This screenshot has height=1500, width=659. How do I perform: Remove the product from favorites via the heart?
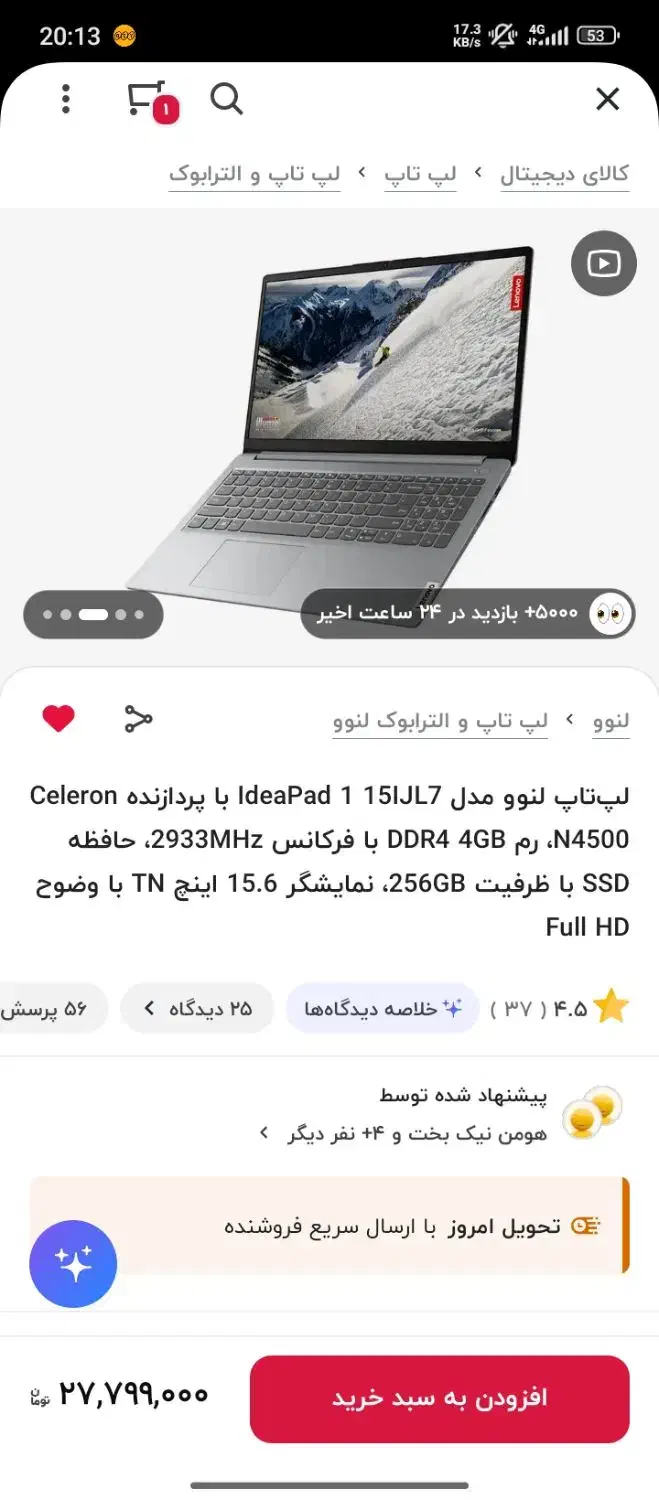pos(59,718)
